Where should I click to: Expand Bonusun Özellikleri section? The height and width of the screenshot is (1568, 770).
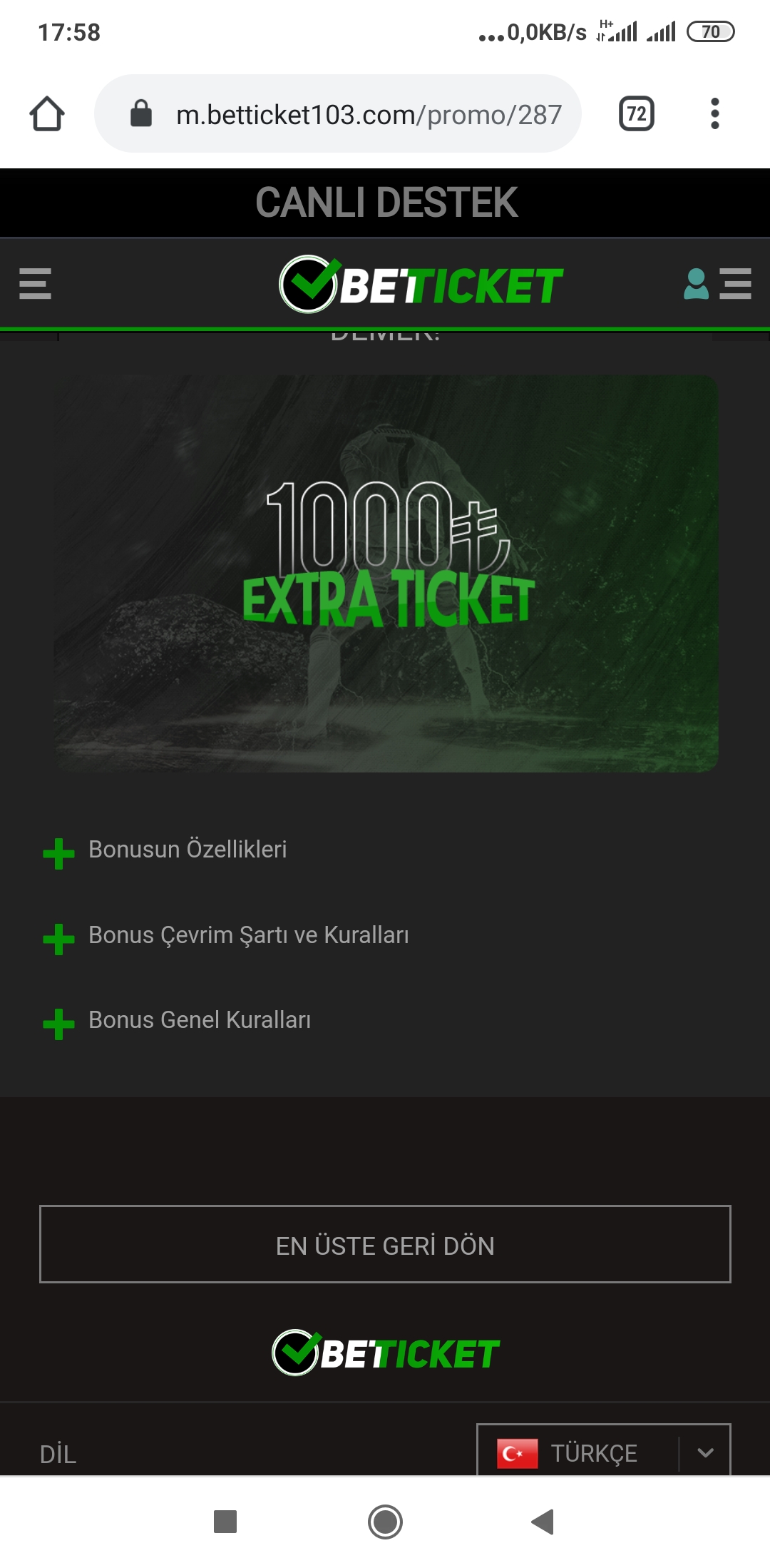[x=165, y=851]
